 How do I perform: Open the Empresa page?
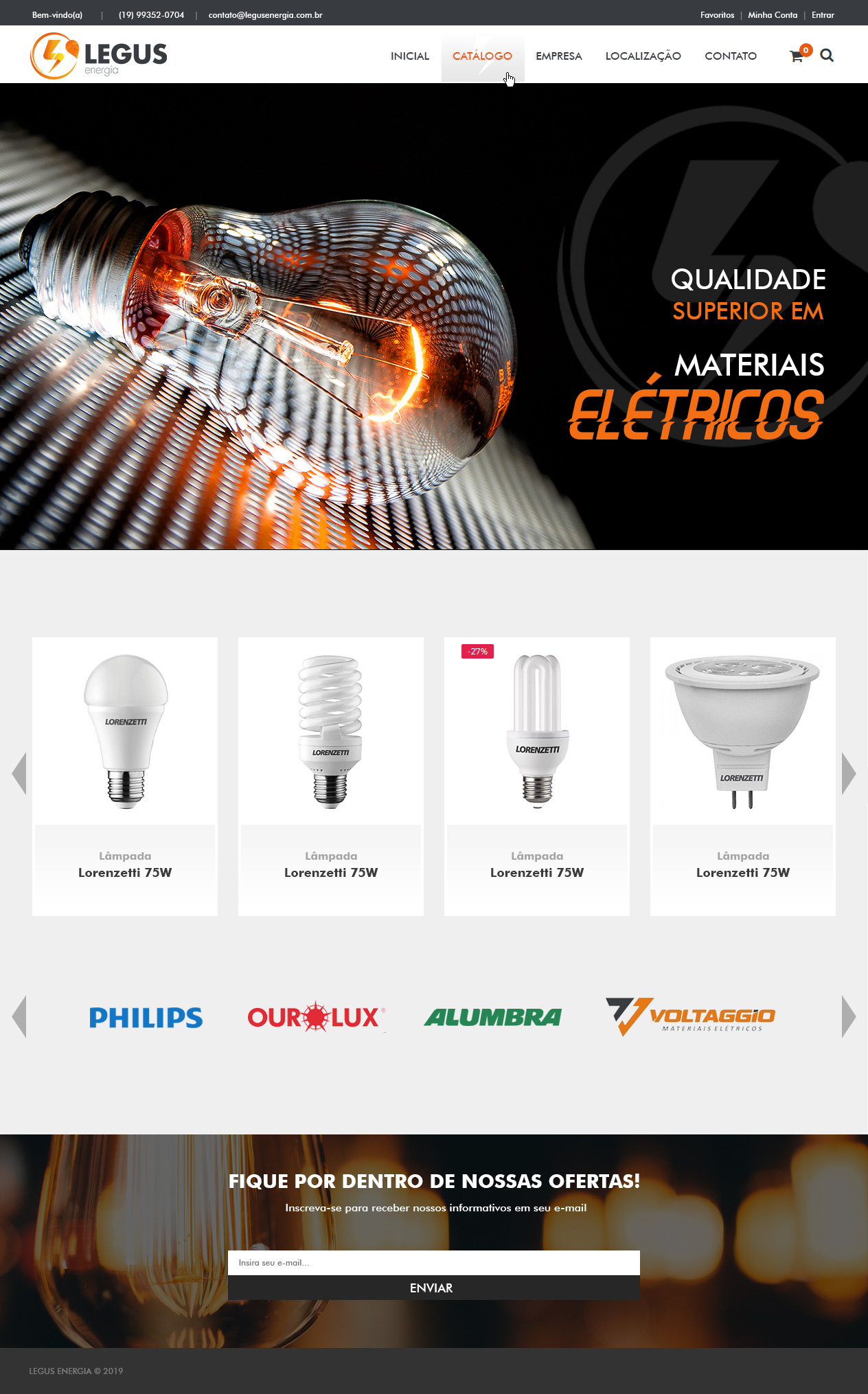click(559, 56)
